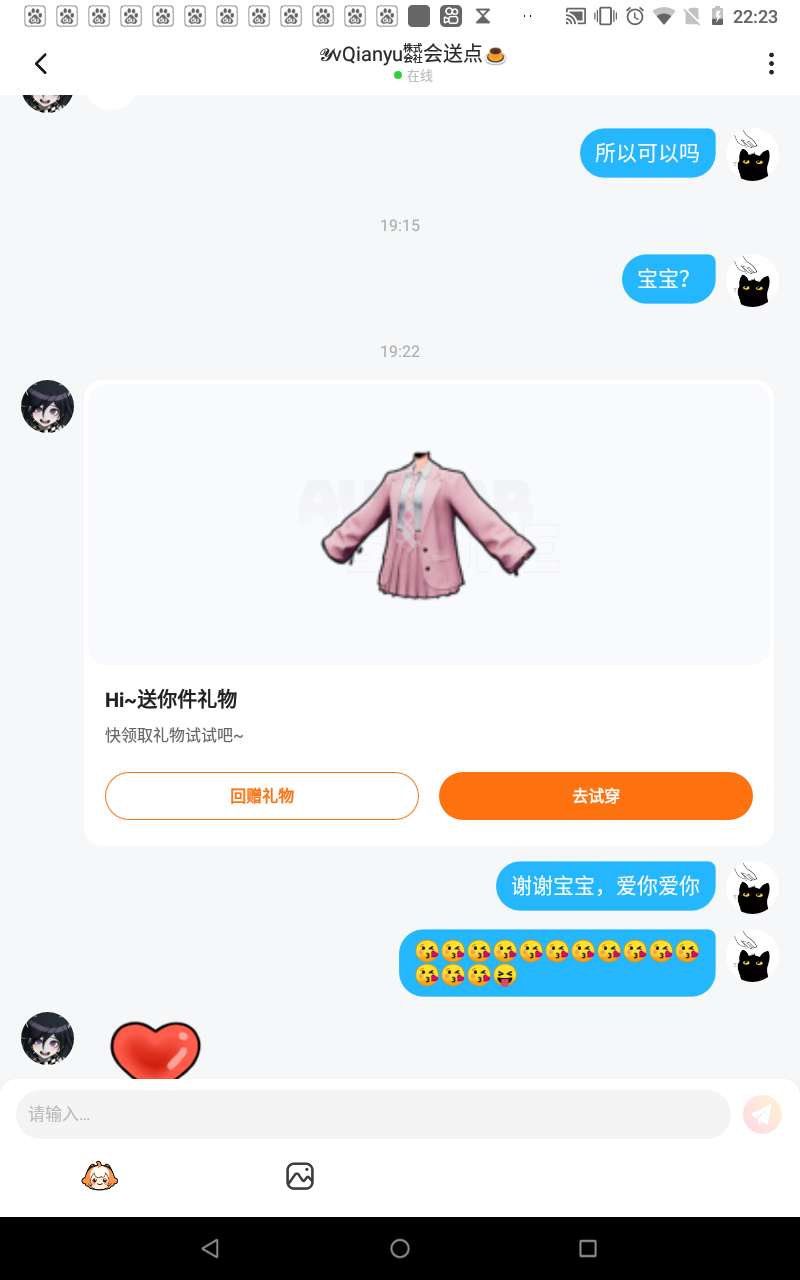
Task: Open my black cat avatar next to 宝宝?
Action: [x=752, y=280]
